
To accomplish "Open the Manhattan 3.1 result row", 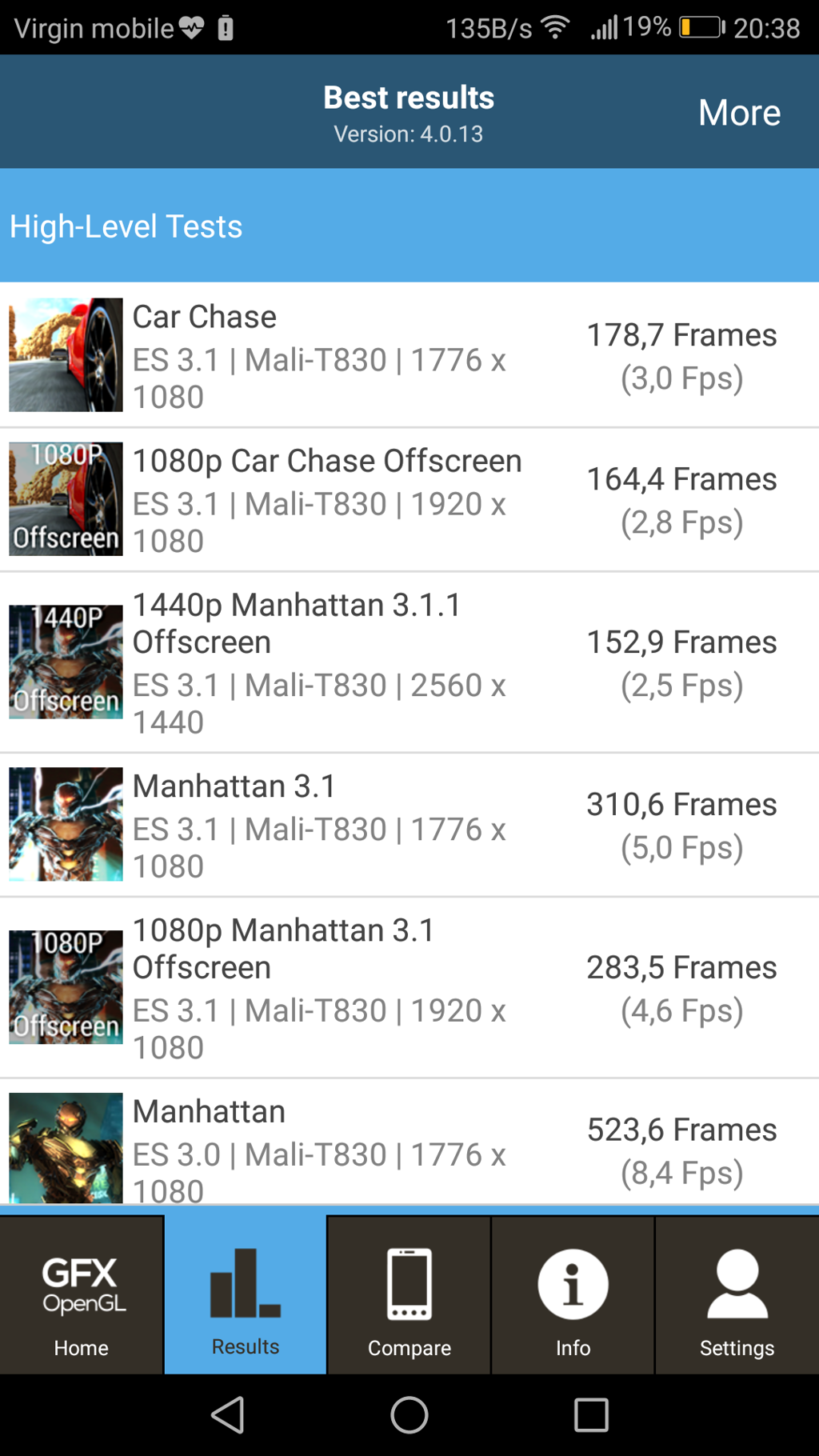I will tap(409, 825).
